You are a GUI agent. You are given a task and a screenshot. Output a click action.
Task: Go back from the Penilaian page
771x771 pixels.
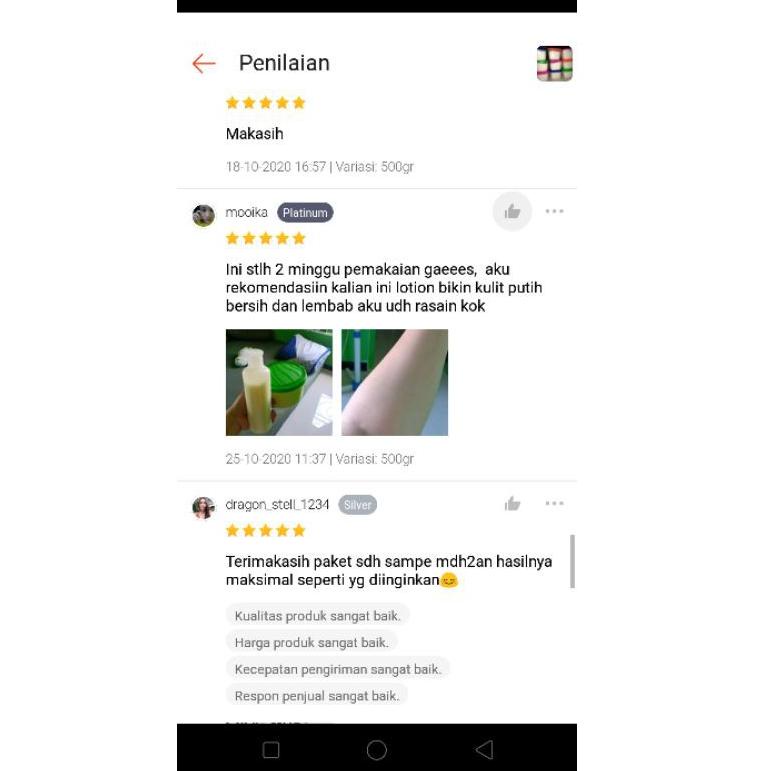click(204, 64)
